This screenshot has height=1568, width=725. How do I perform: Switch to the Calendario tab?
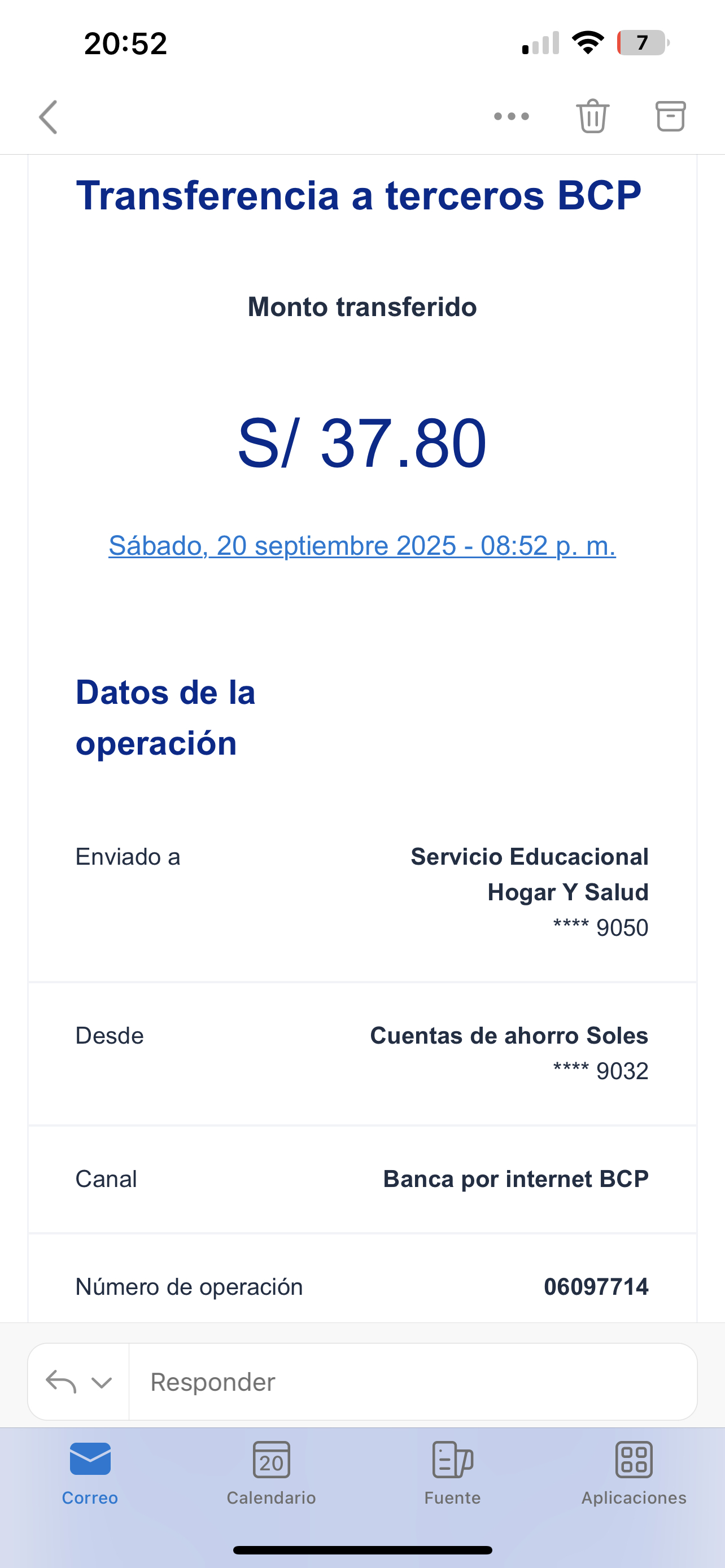272,1473
